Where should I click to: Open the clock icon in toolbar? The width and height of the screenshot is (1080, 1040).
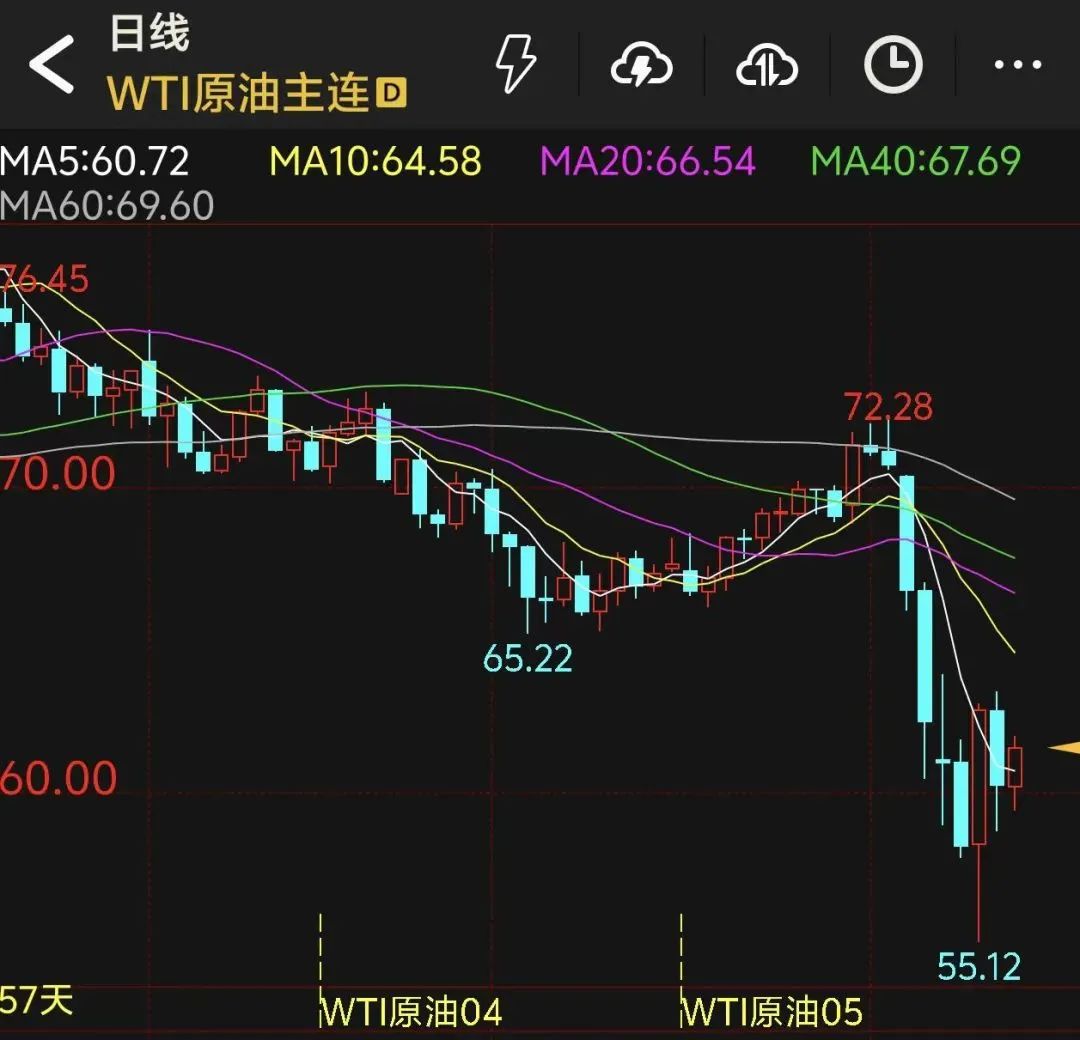pyautogui.click(x=892, y=66)
